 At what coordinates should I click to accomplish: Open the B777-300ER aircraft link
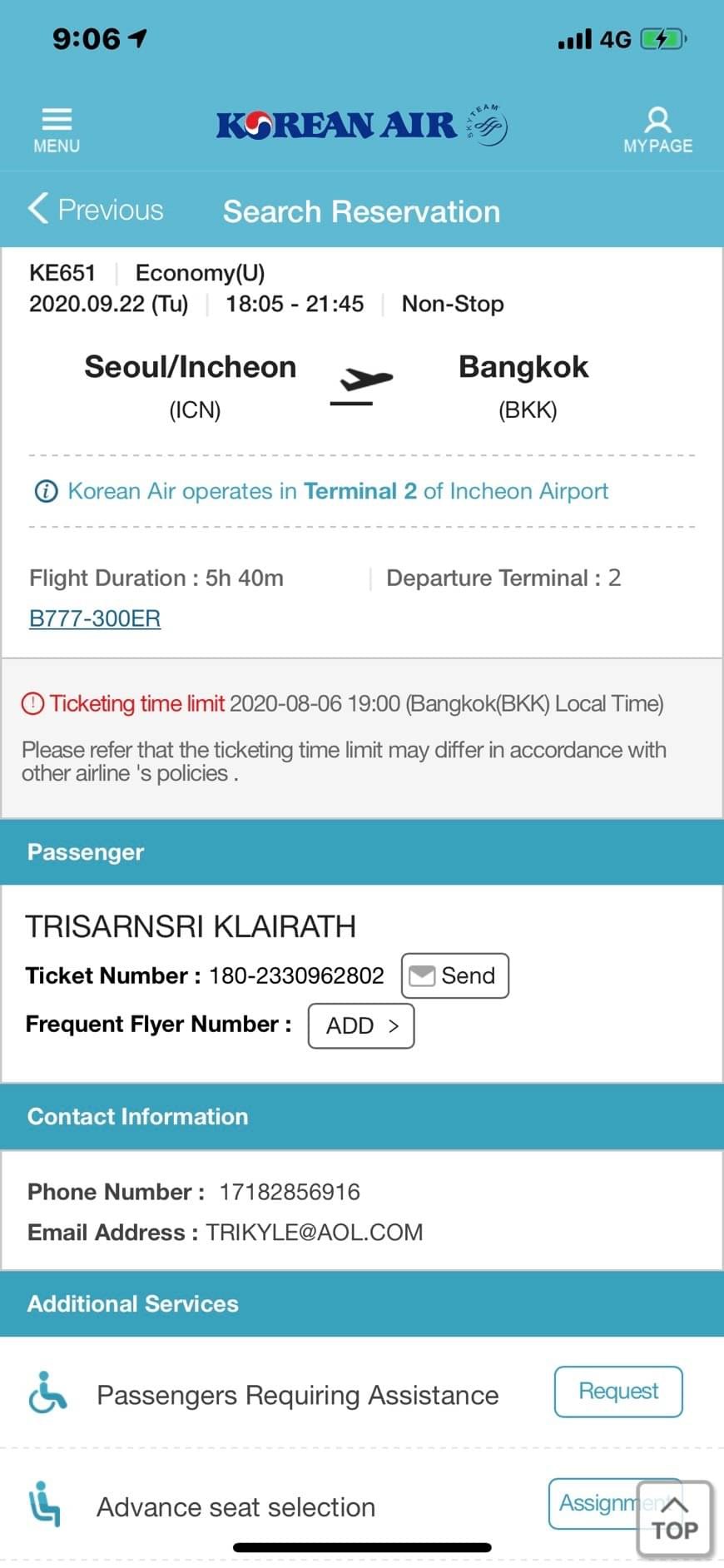pos(95,618)
